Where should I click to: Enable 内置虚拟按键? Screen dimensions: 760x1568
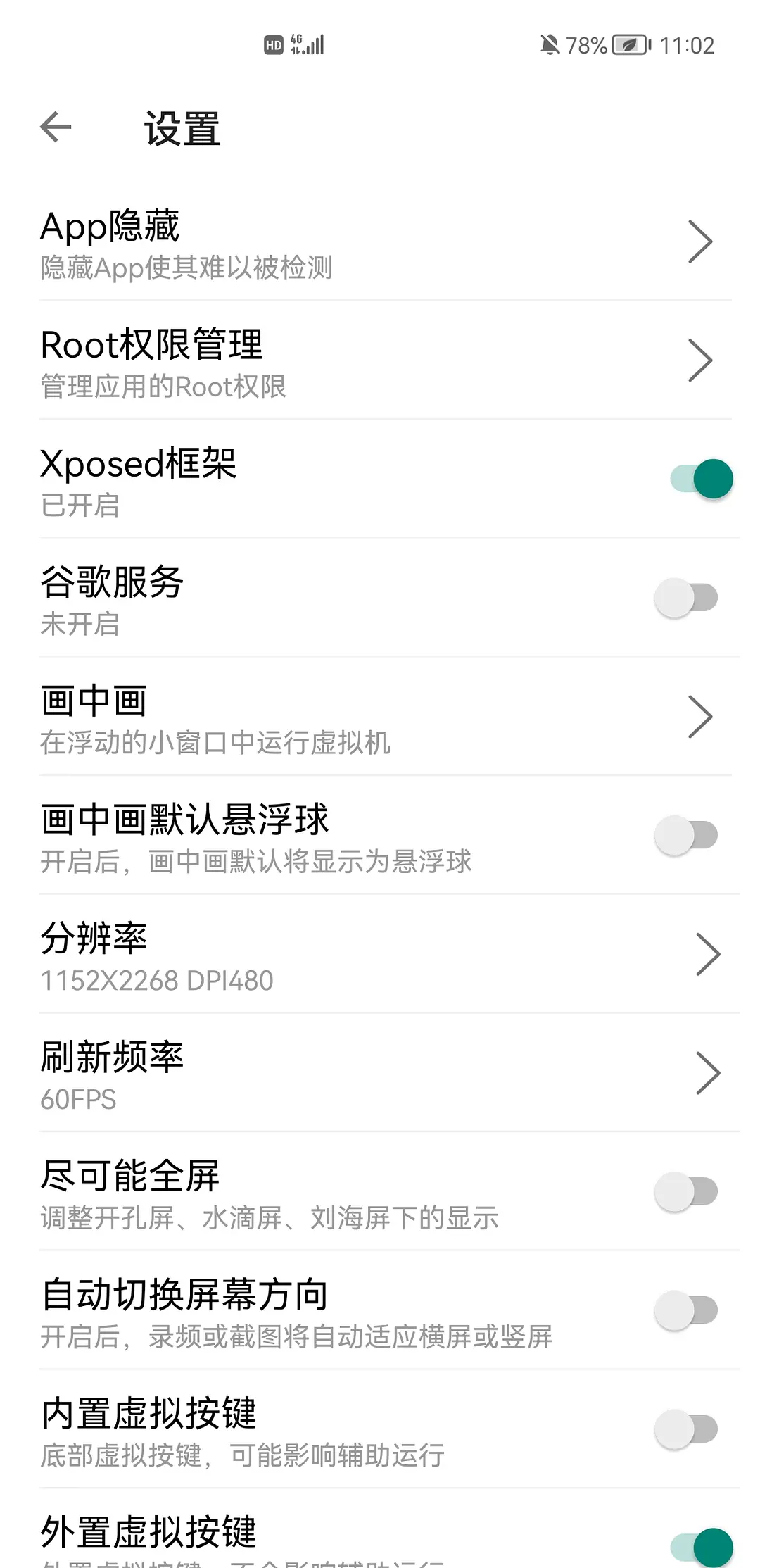(x=686, y=1429)
